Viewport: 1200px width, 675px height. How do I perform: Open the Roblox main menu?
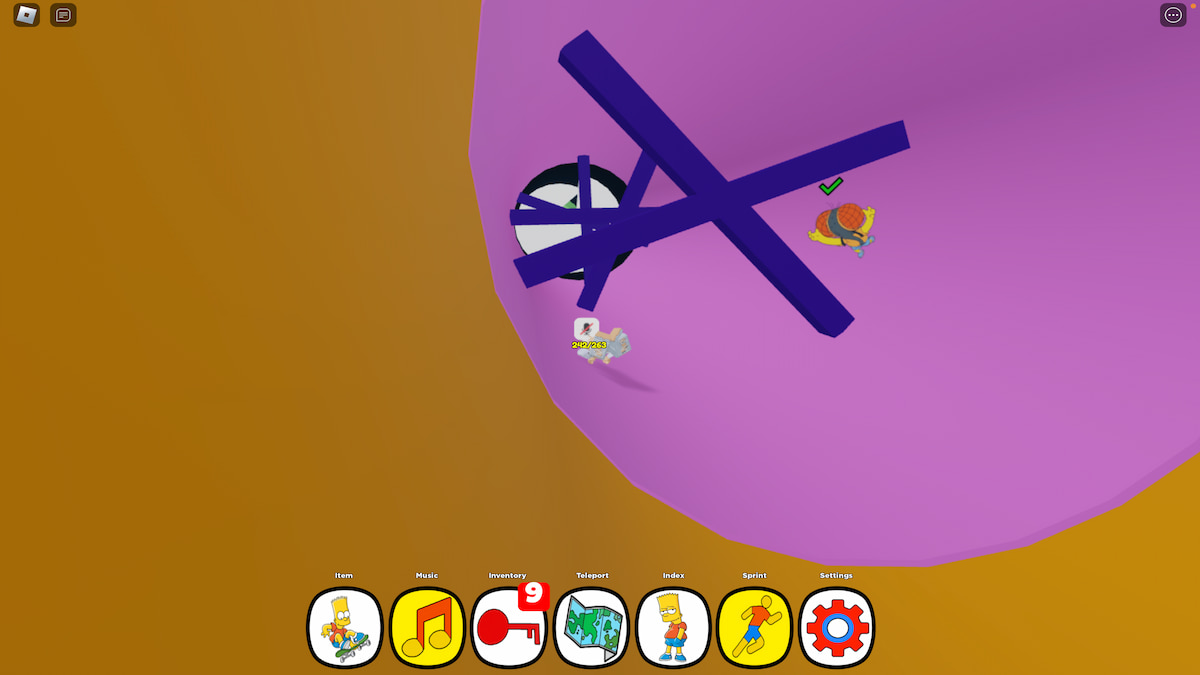pyautogui.click(x=27, y=15)
